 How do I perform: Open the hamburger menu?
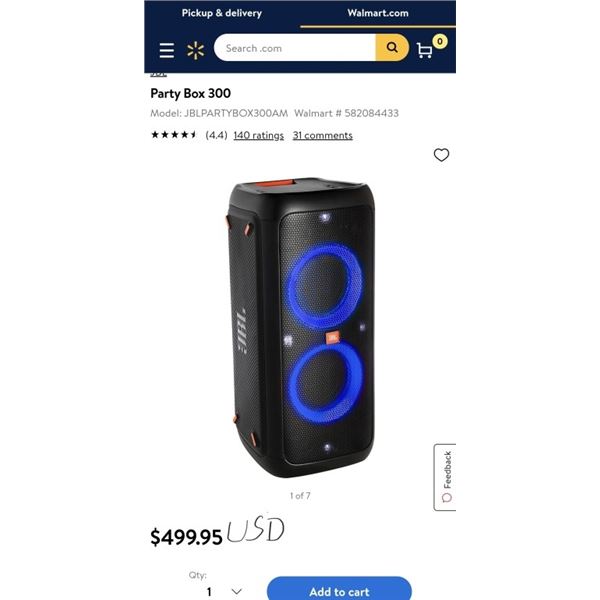pos(167,49)
